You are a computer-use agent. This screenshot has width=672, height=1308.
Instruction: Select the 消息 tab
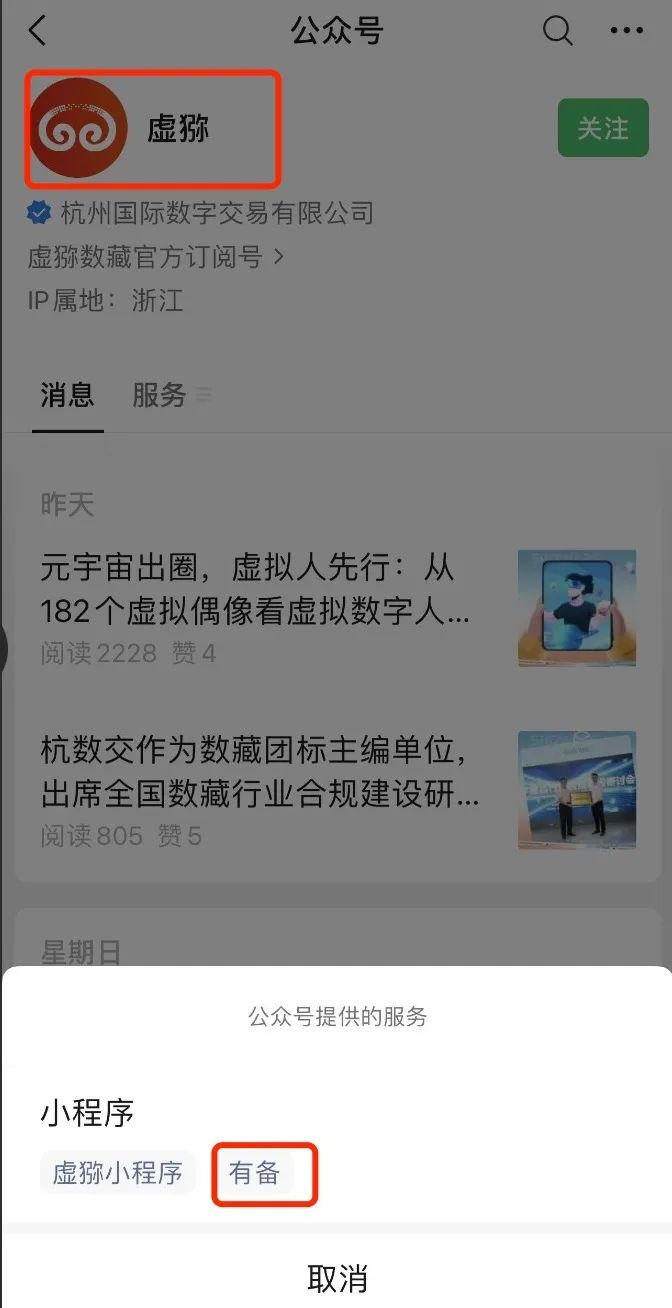tap(67, 395)
